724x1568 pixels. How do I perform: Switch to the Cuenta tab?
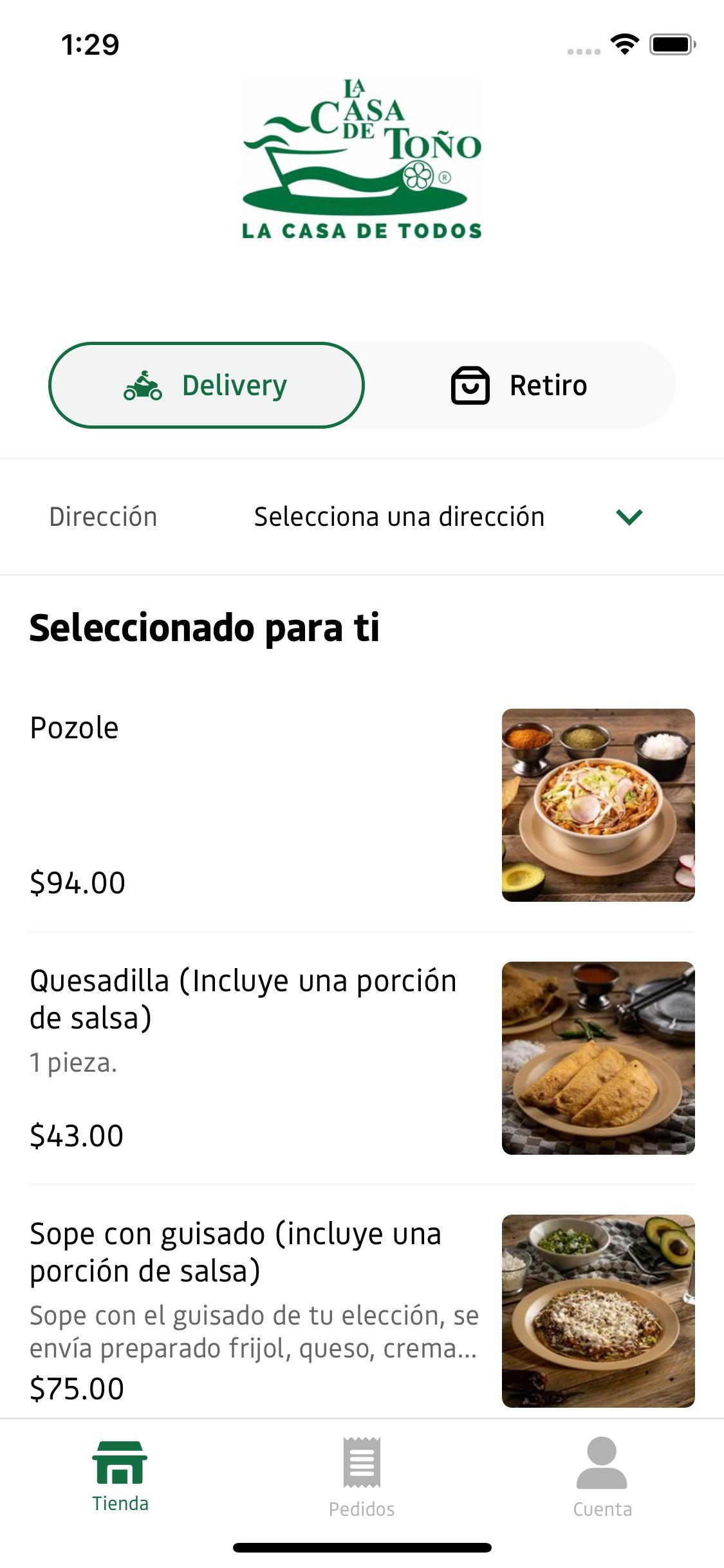(602, 1474)
